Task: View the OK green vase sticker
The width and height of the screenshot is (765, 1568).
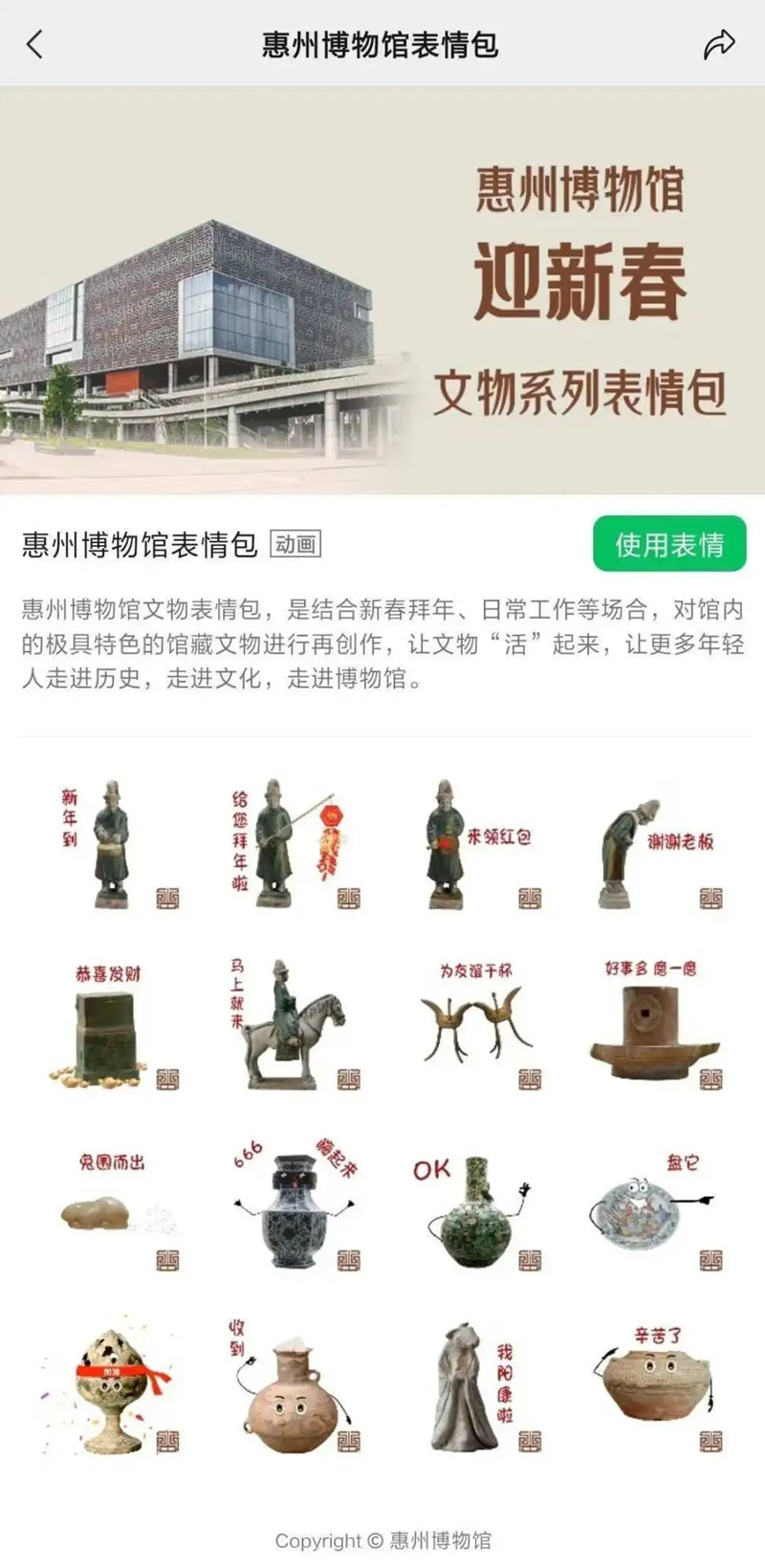Action: click(473, 1208)
